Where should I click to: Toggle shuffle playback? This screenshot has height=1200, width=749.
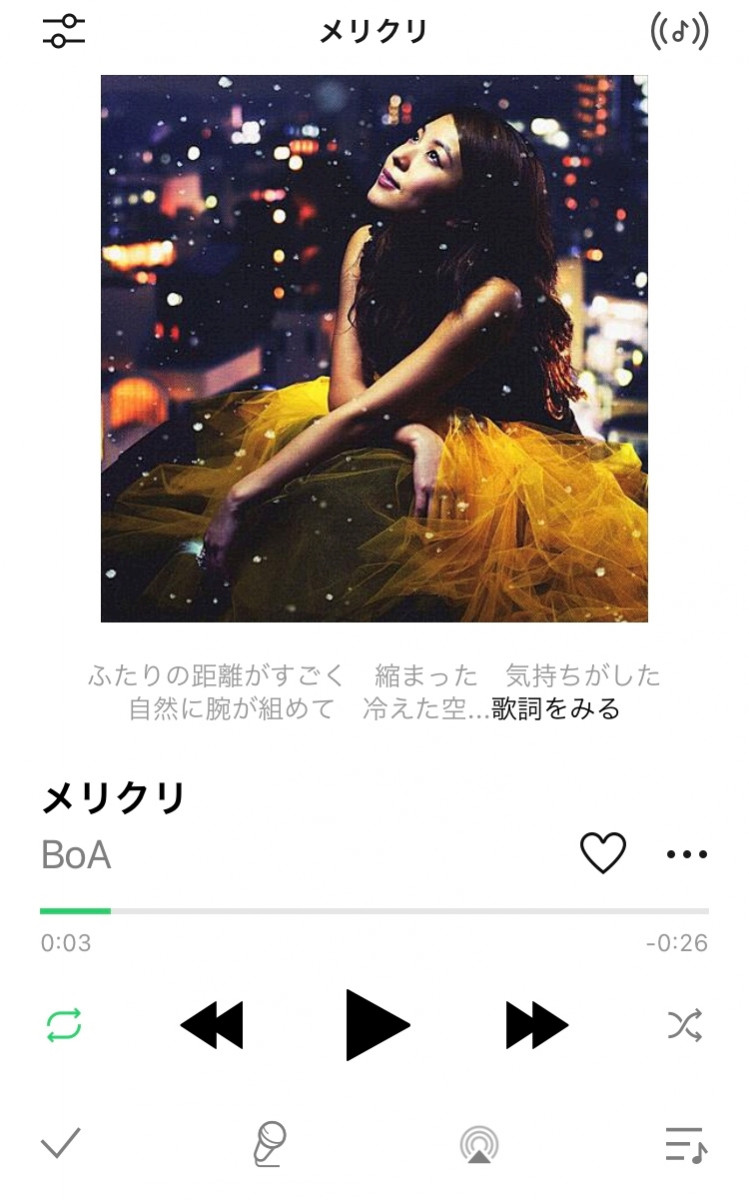(x=685, y=1025)
